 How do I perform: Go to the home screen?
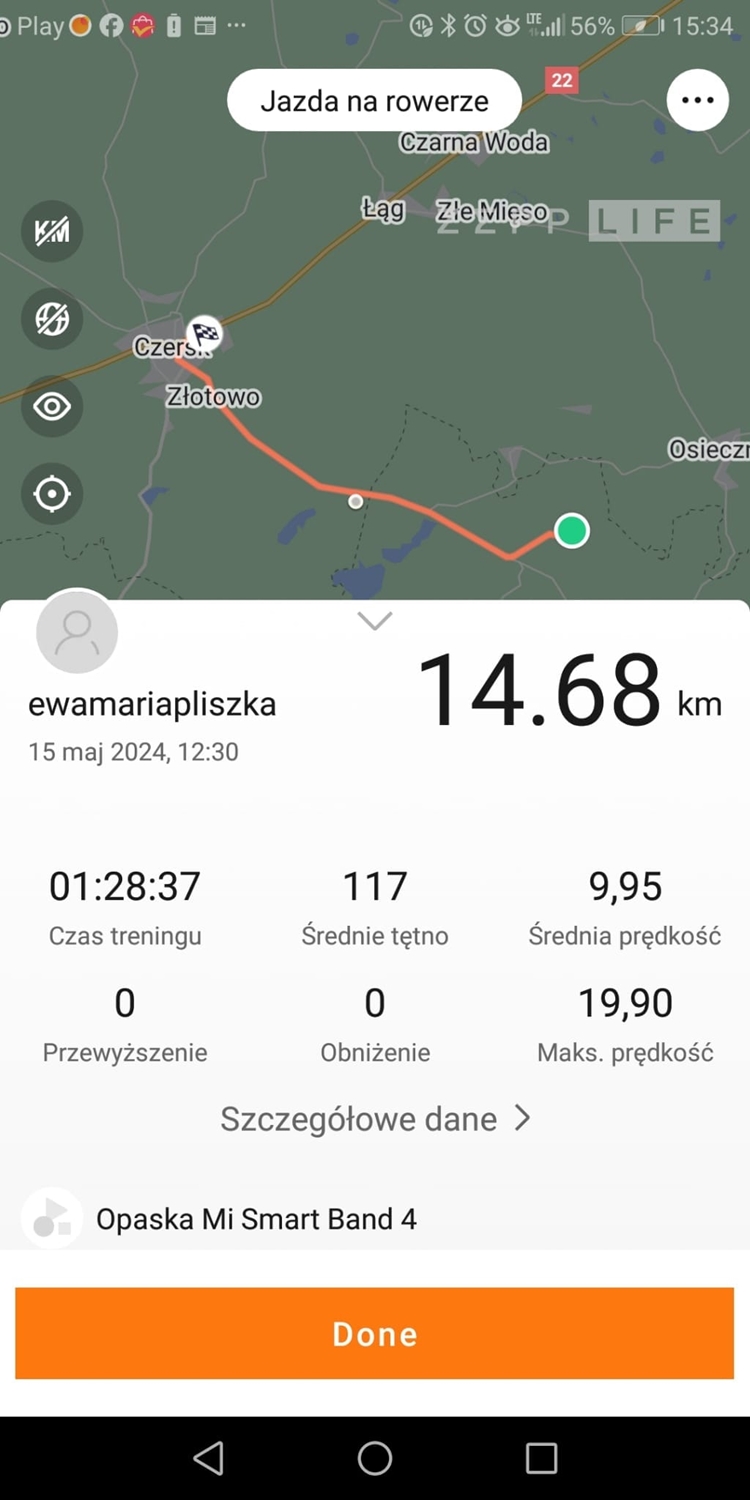coord(375,1459)
